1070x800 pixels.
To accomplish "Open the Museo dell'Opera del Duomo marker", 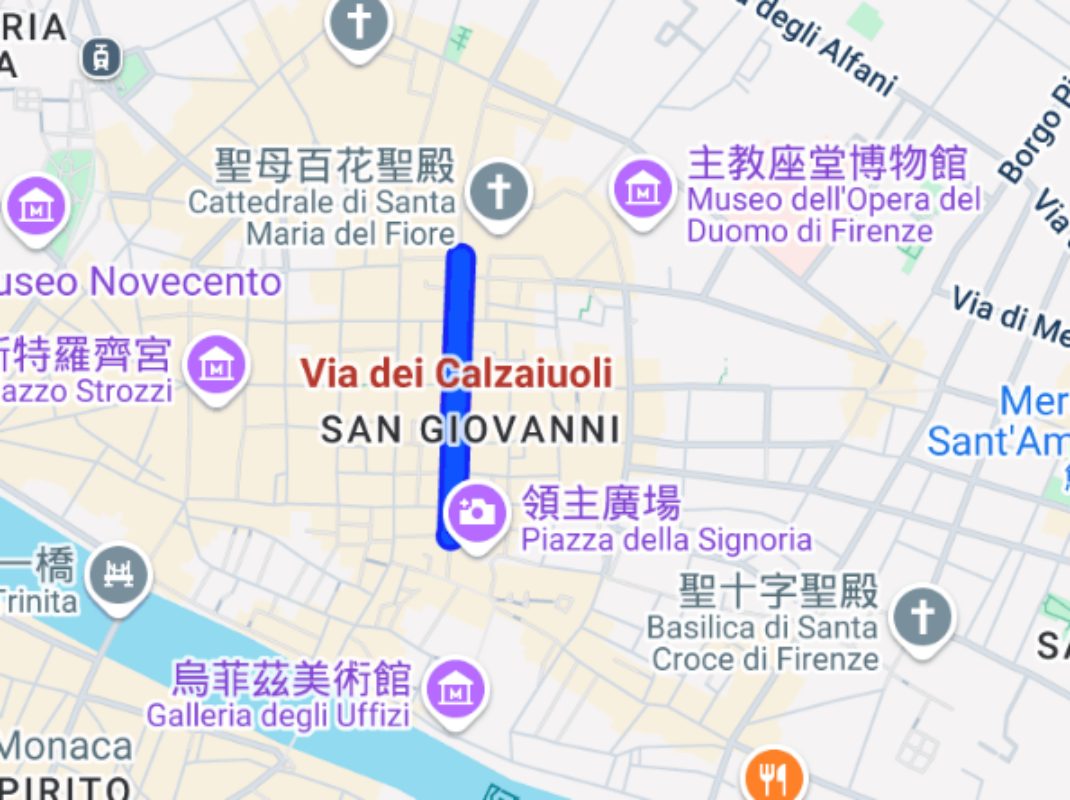I will coord(642,188).
